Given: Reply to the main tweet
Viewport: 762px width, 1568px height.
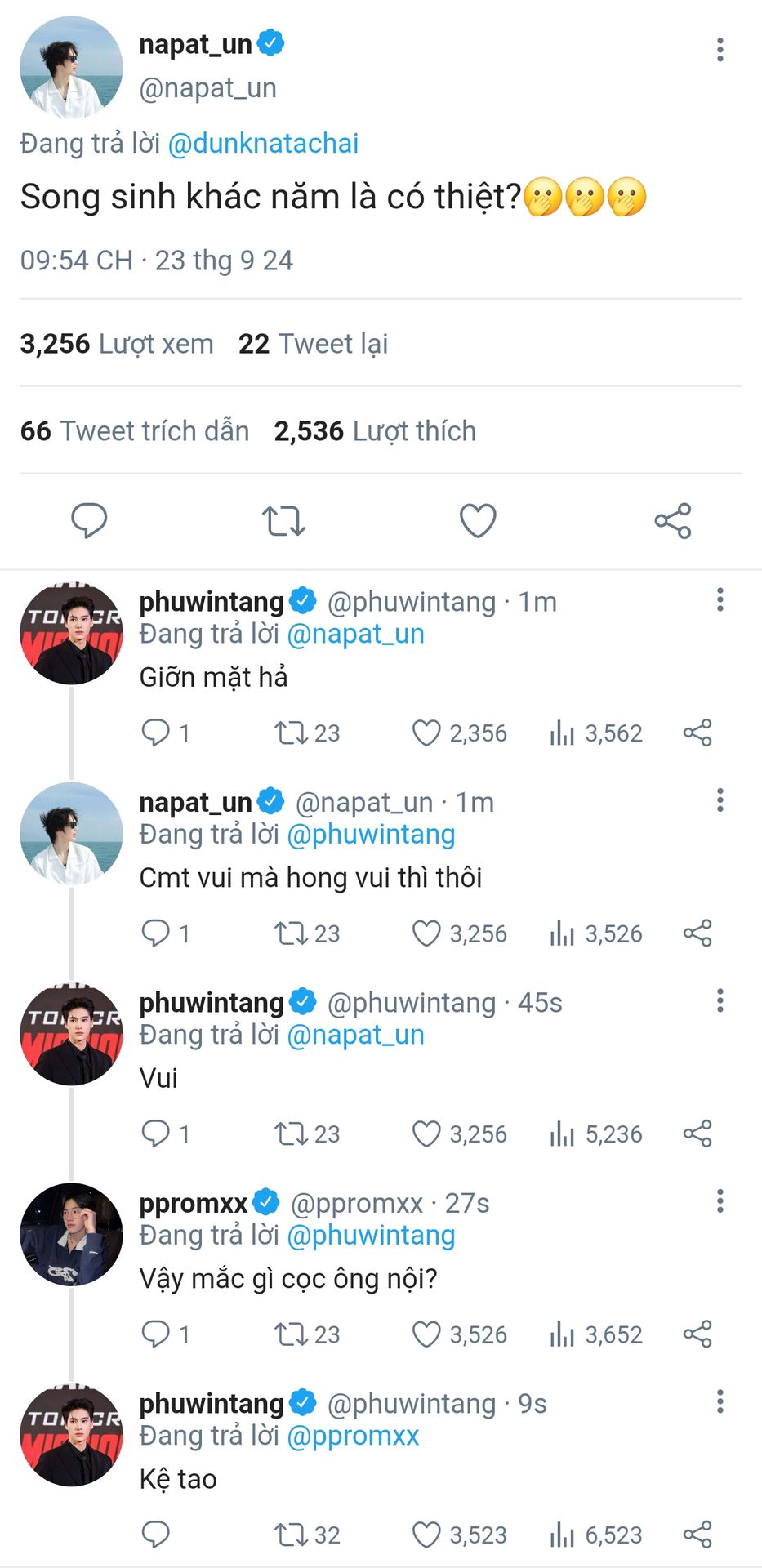Looking at the screenshot, I should 89,520.
